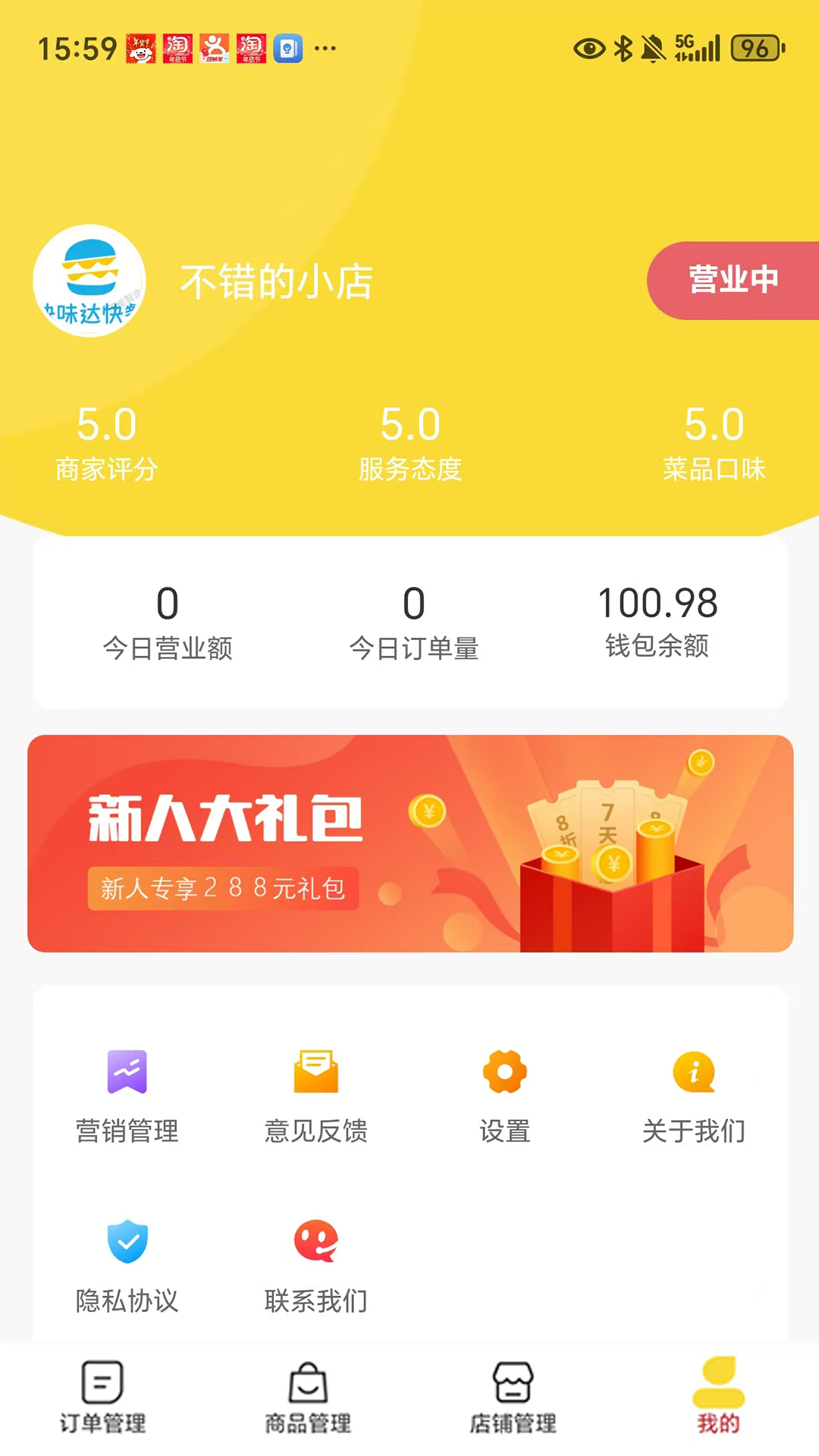View 今日订单量 today's order count
Viewport: 819px width, 1456px height.
click(x=413, y=622)
